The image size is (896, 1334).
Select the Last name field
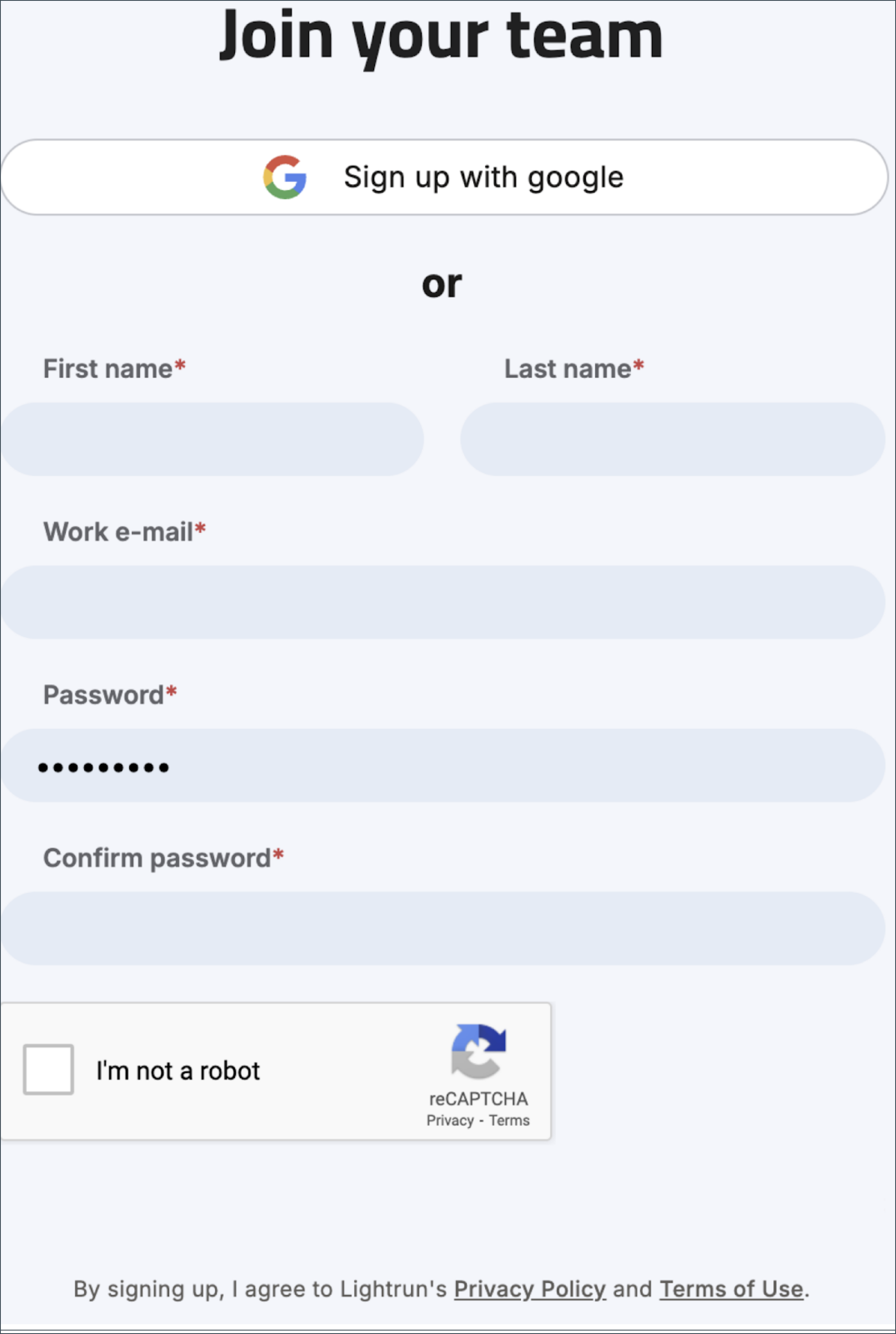click(673, 439)
